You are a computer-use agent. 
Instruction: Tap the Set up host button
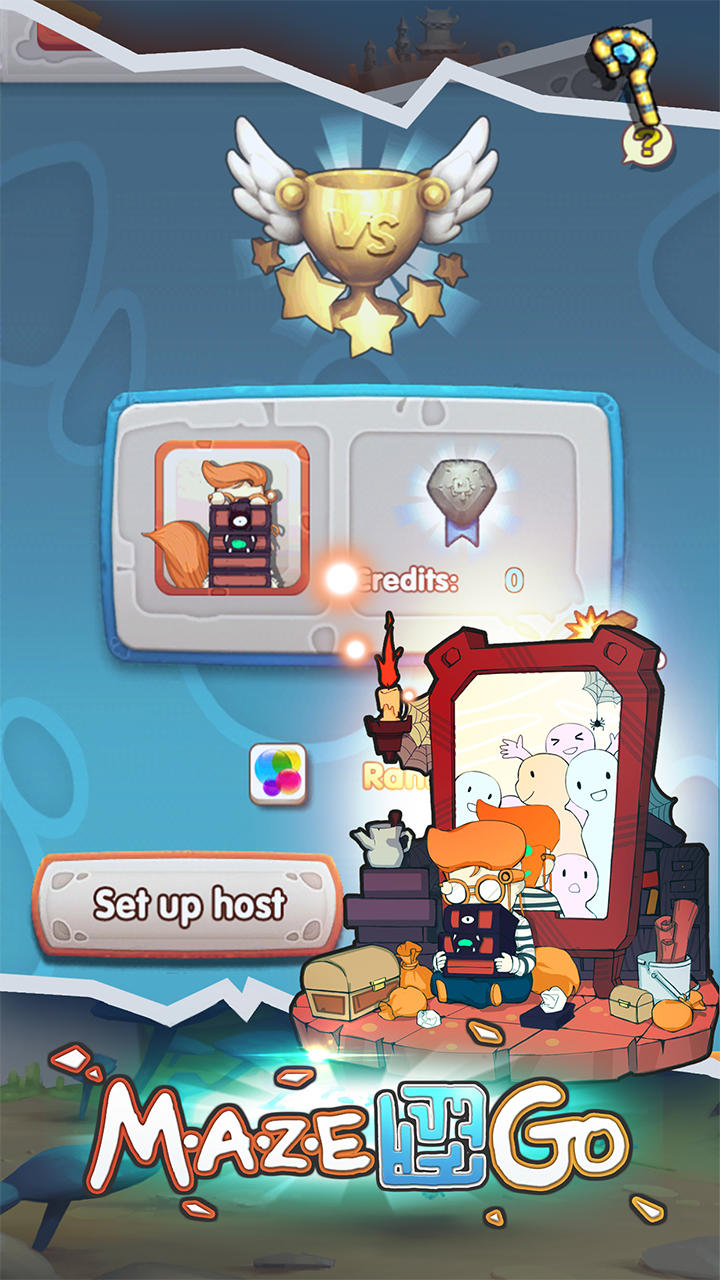tap(188, 904)
